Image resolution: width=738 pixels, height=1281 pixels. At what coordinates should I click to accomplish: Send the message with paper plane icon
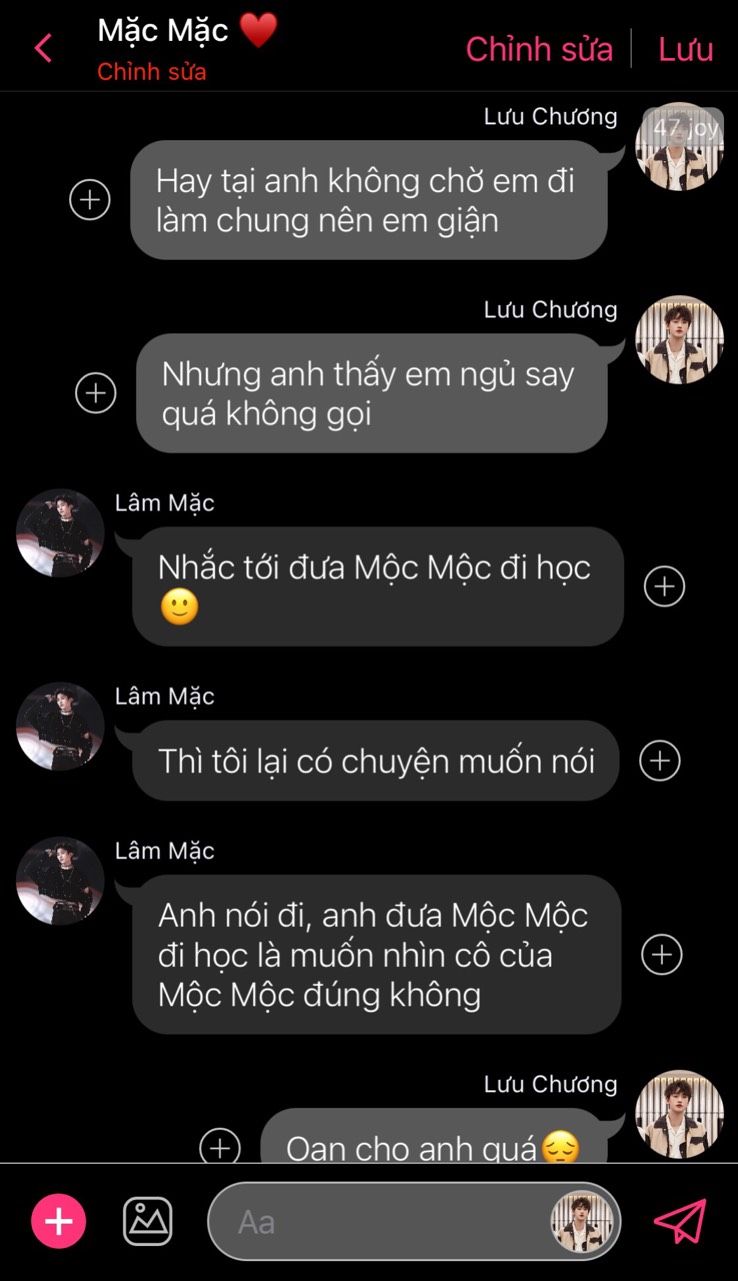coord(680,1221)
